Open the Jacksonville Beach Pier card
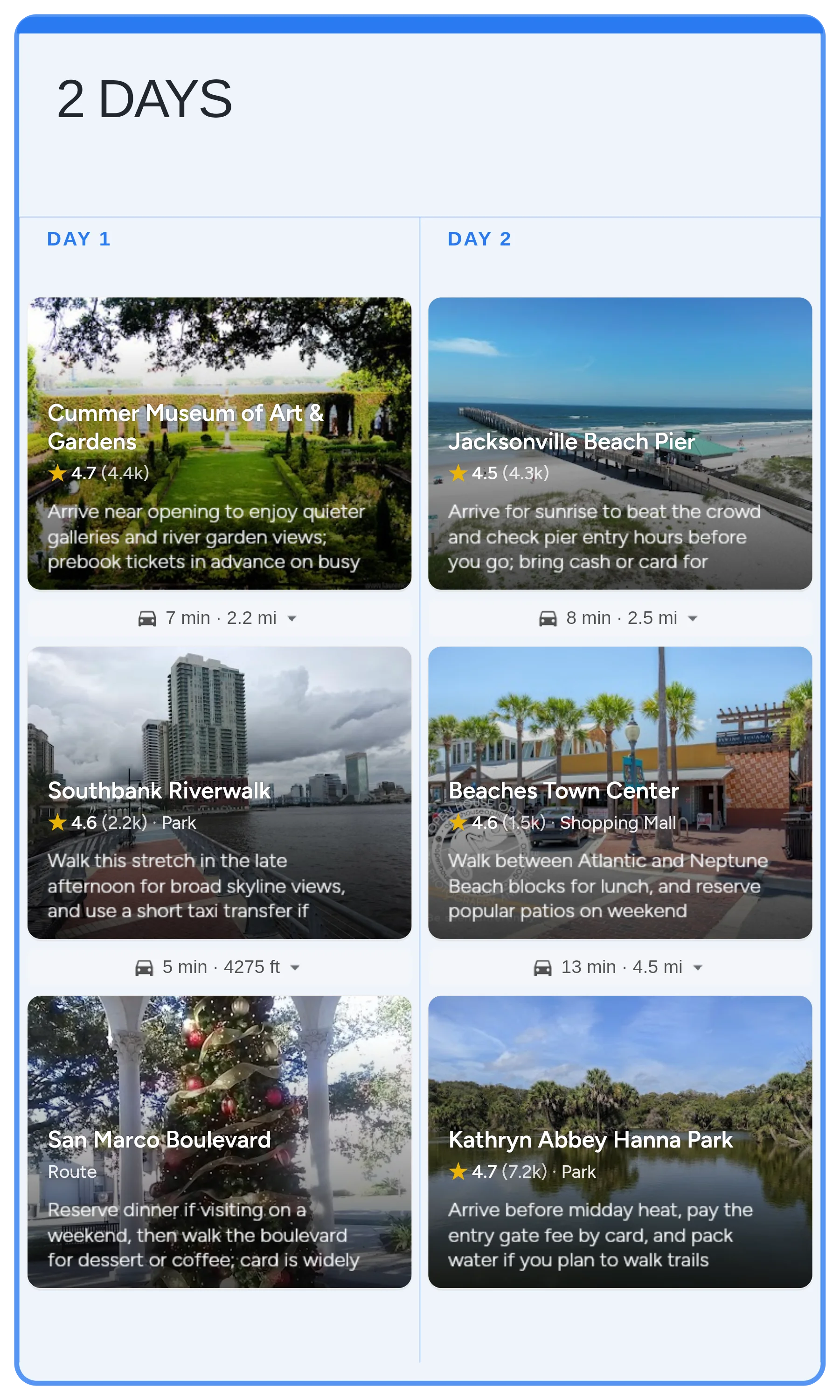Viewport: 840px width, 1400px height. (620, 443)
